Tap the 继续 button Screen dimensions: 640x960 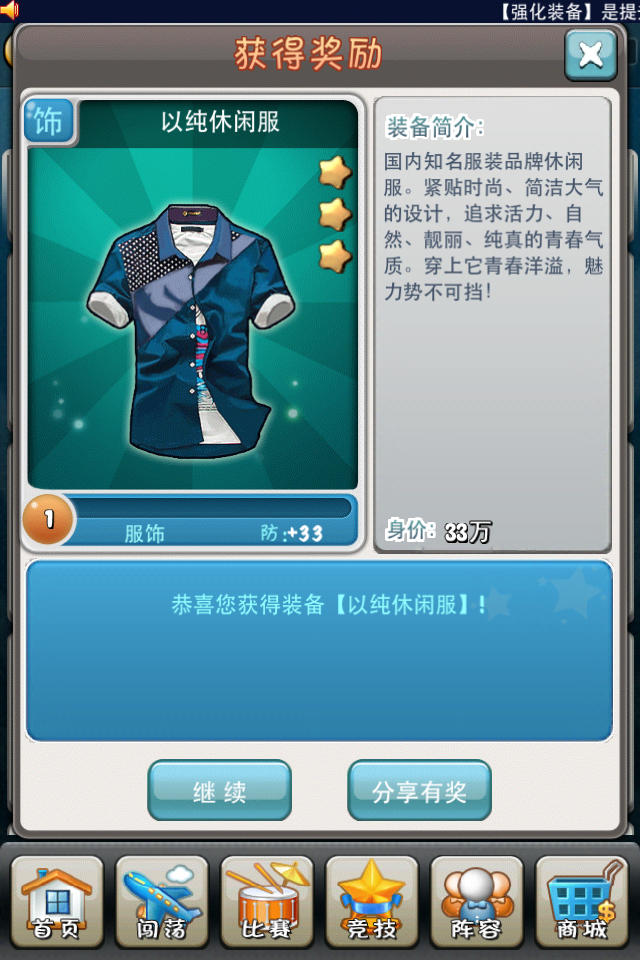point(219,791)
